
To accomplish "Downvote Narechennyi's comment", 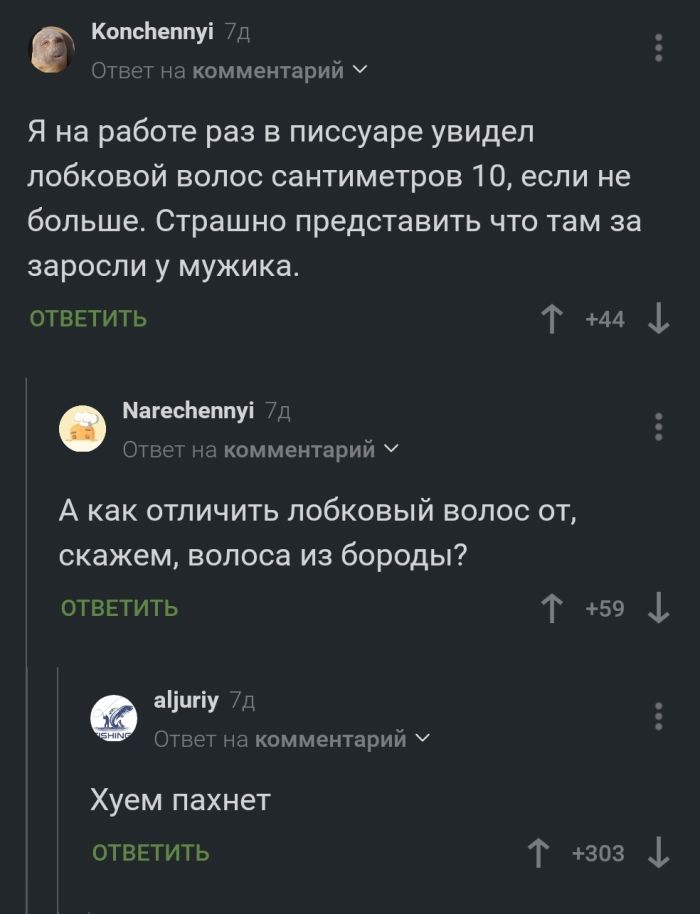I will click(658, 607).
